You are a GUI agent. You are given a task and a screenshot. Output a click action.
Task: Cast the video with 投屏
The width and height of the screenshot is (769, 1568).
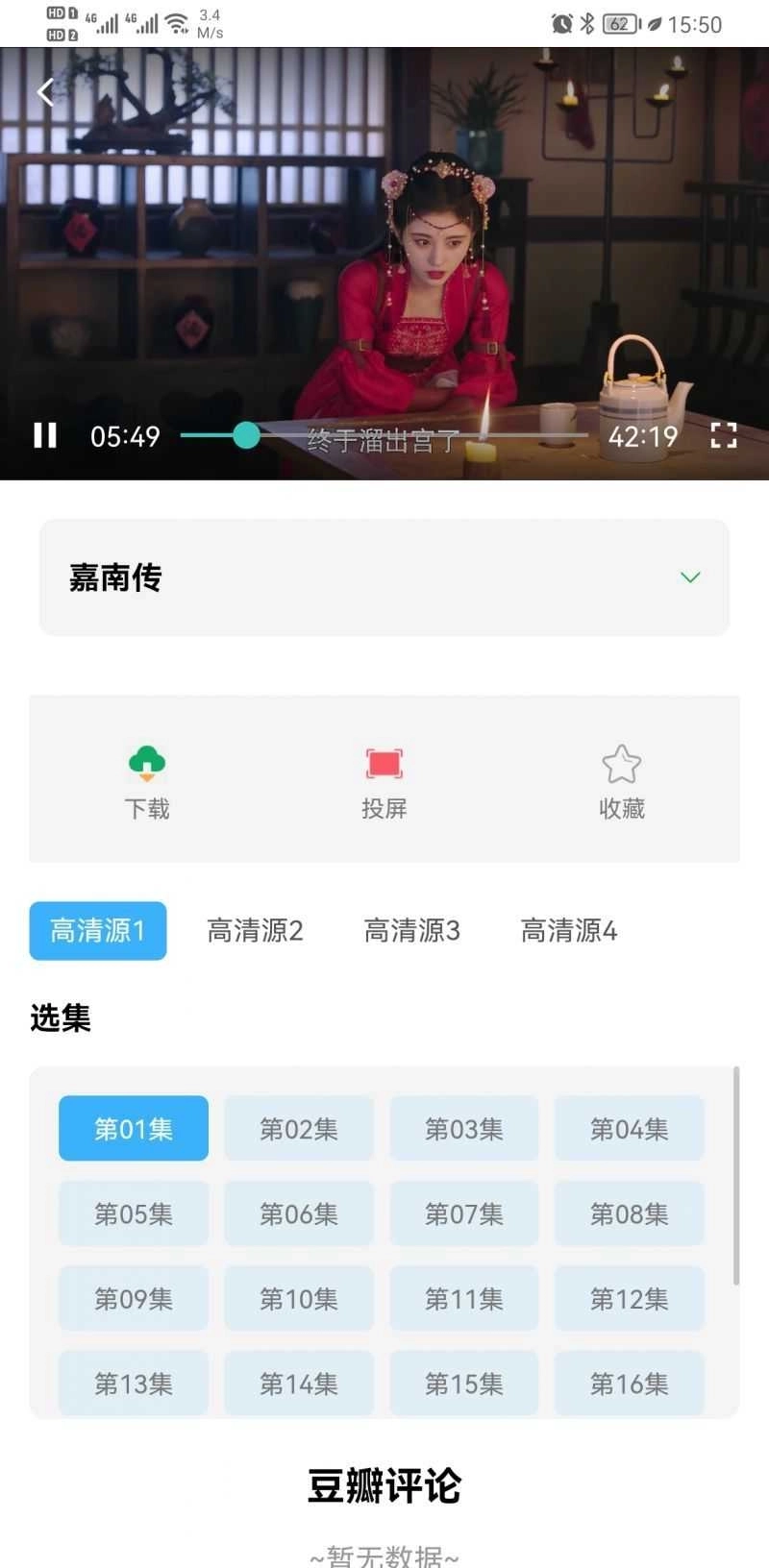[x=384, y=782]
